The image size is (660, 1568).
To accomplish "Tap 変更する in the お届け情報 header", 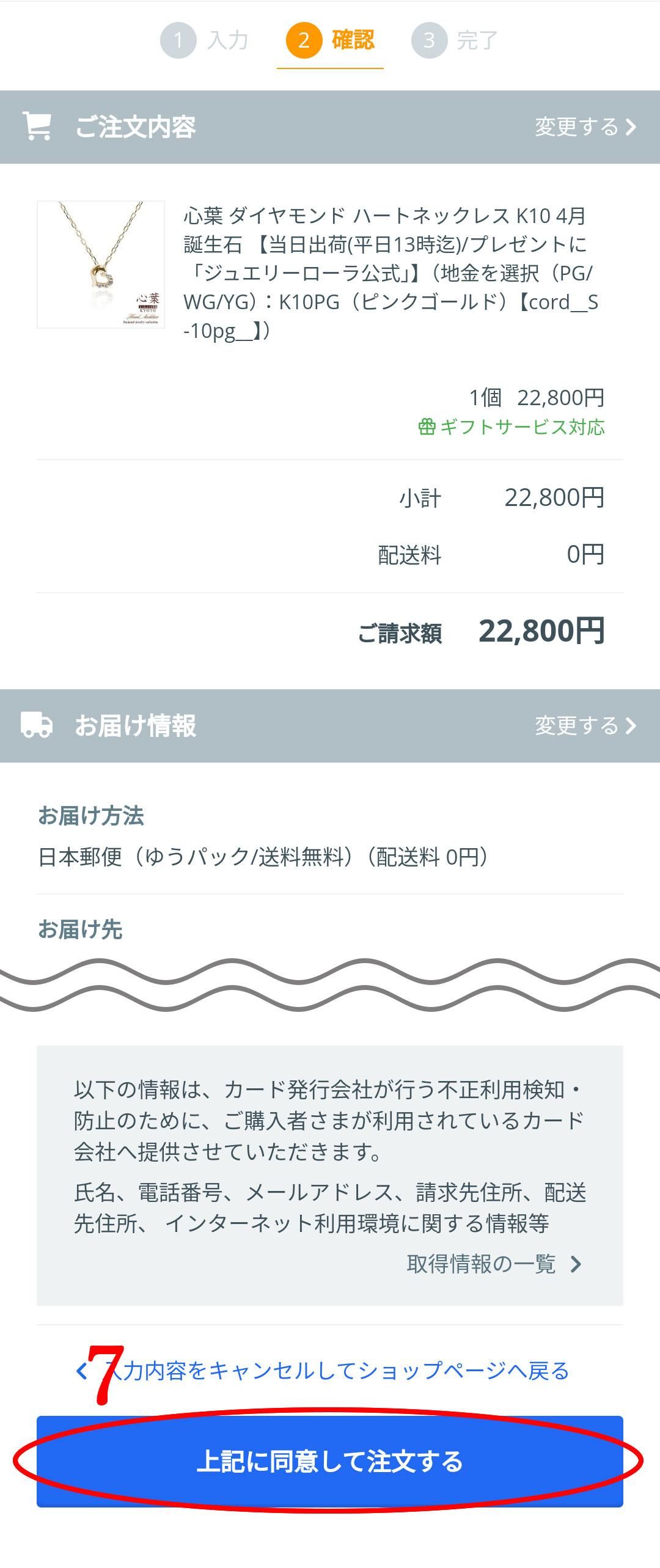I will [585, 726].
